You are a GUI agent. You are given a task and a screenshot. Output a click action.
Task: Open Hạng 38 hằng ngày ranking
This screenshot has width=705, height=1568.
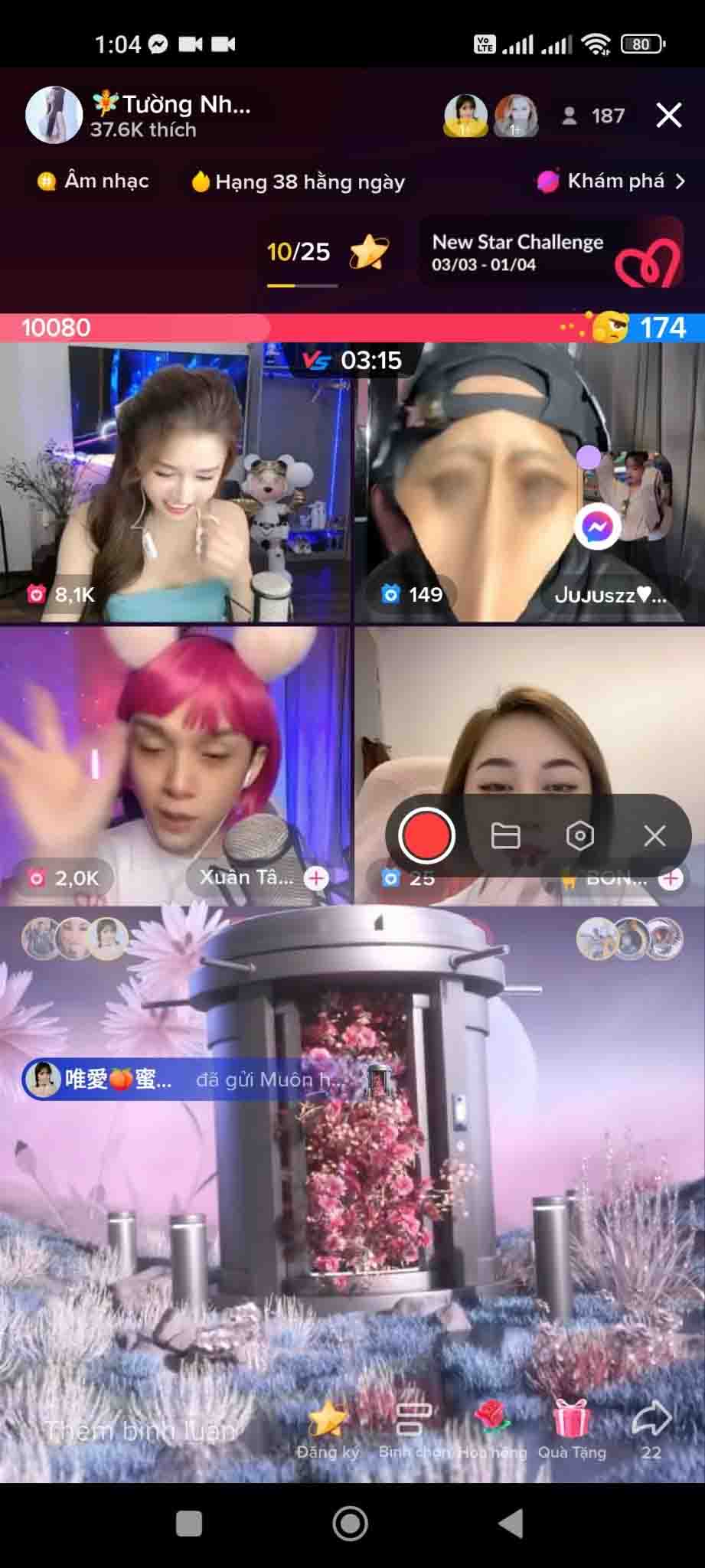coord(299,182)
